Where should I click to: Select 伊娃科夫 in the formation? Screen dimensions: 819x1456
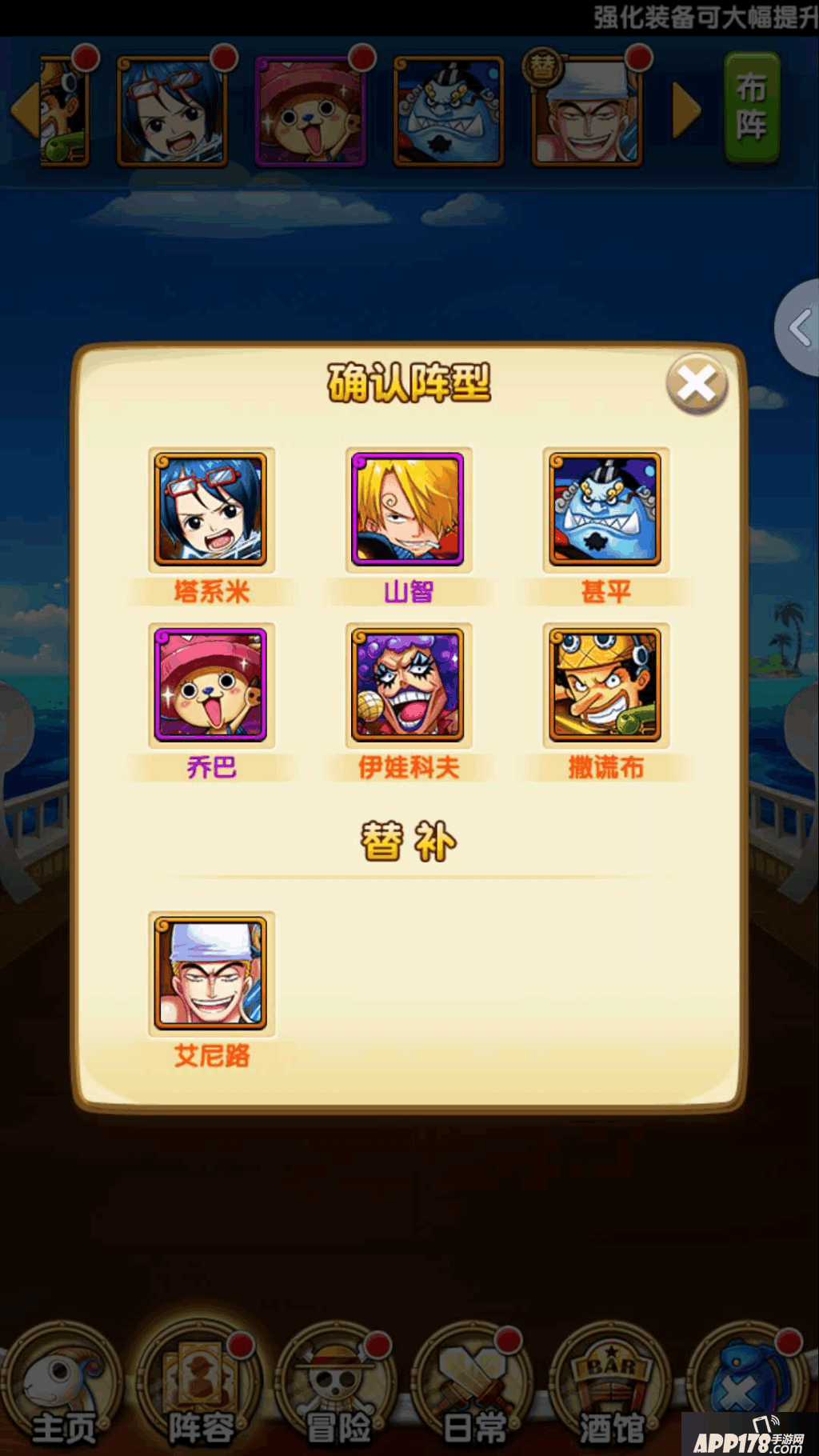tap(408, 685)
